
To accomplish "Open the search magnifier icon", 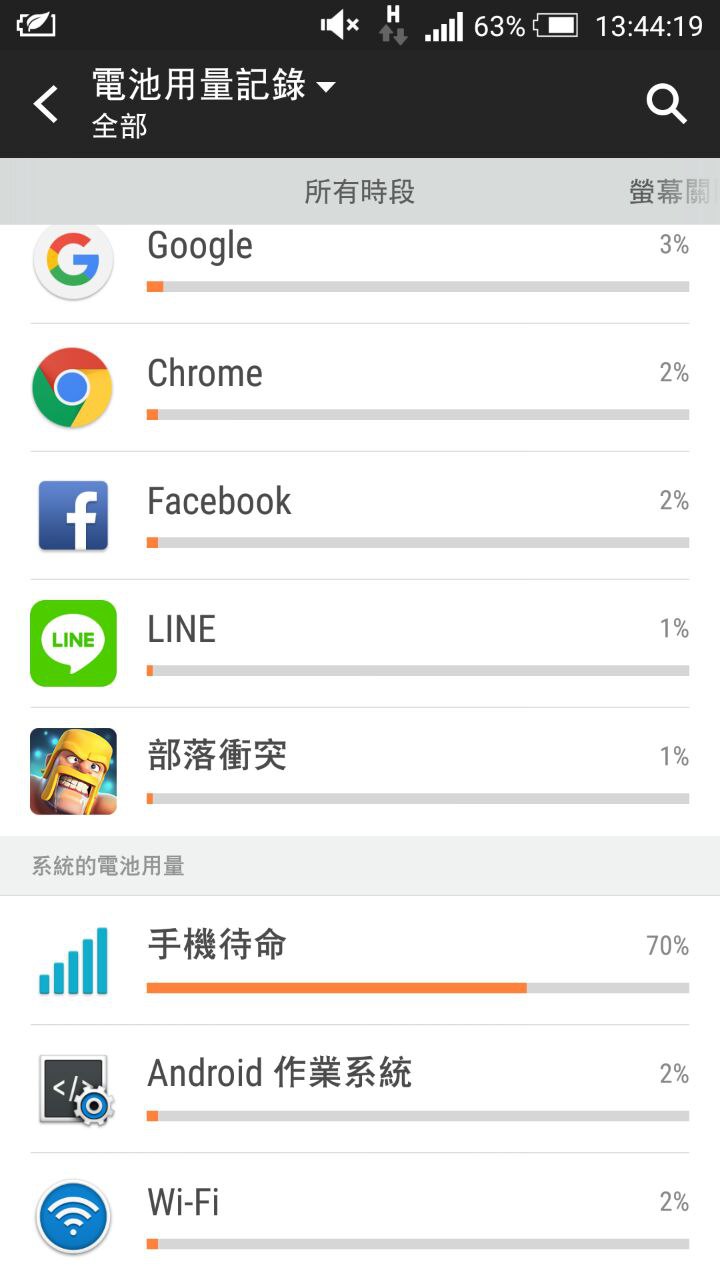I will pyautogui.click(x=666, y=103).
